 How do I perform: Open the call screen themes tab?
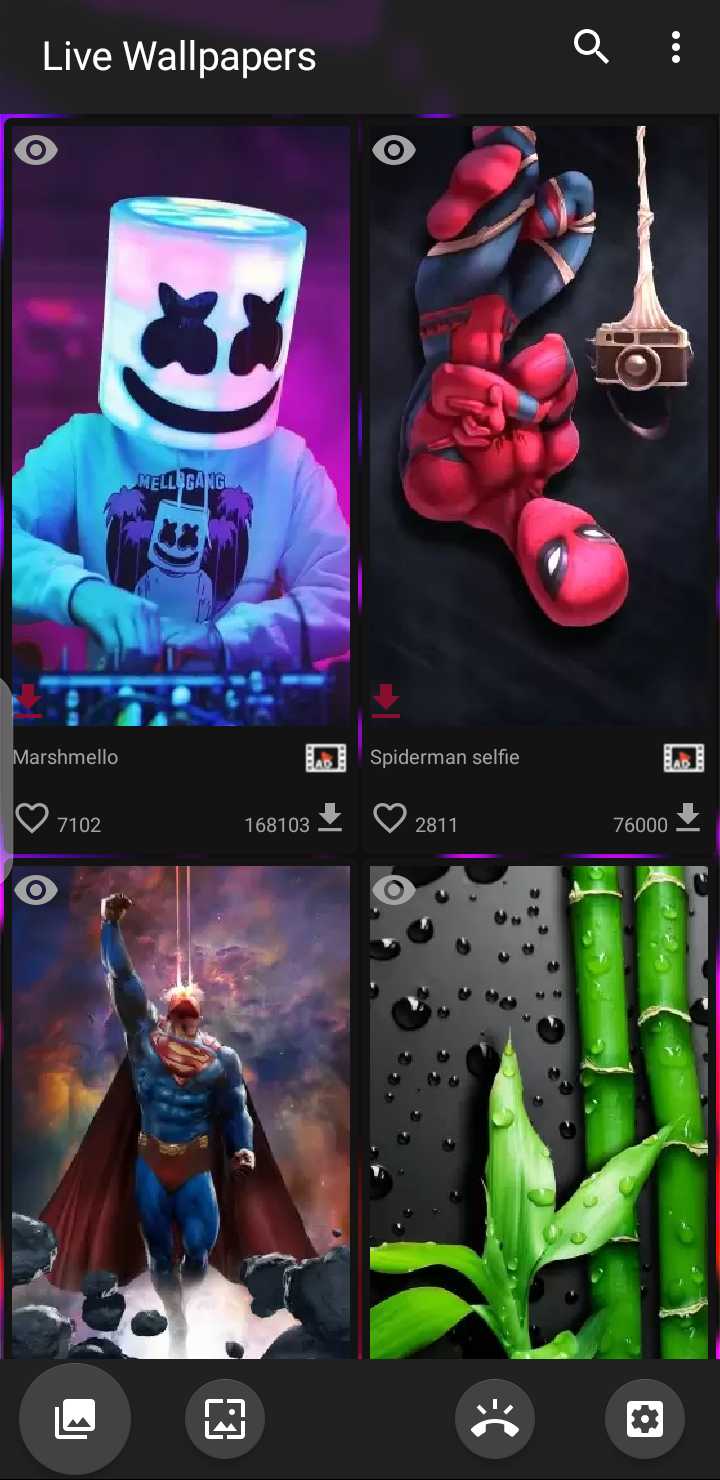pyautogui.click(x=495, y=1419)
